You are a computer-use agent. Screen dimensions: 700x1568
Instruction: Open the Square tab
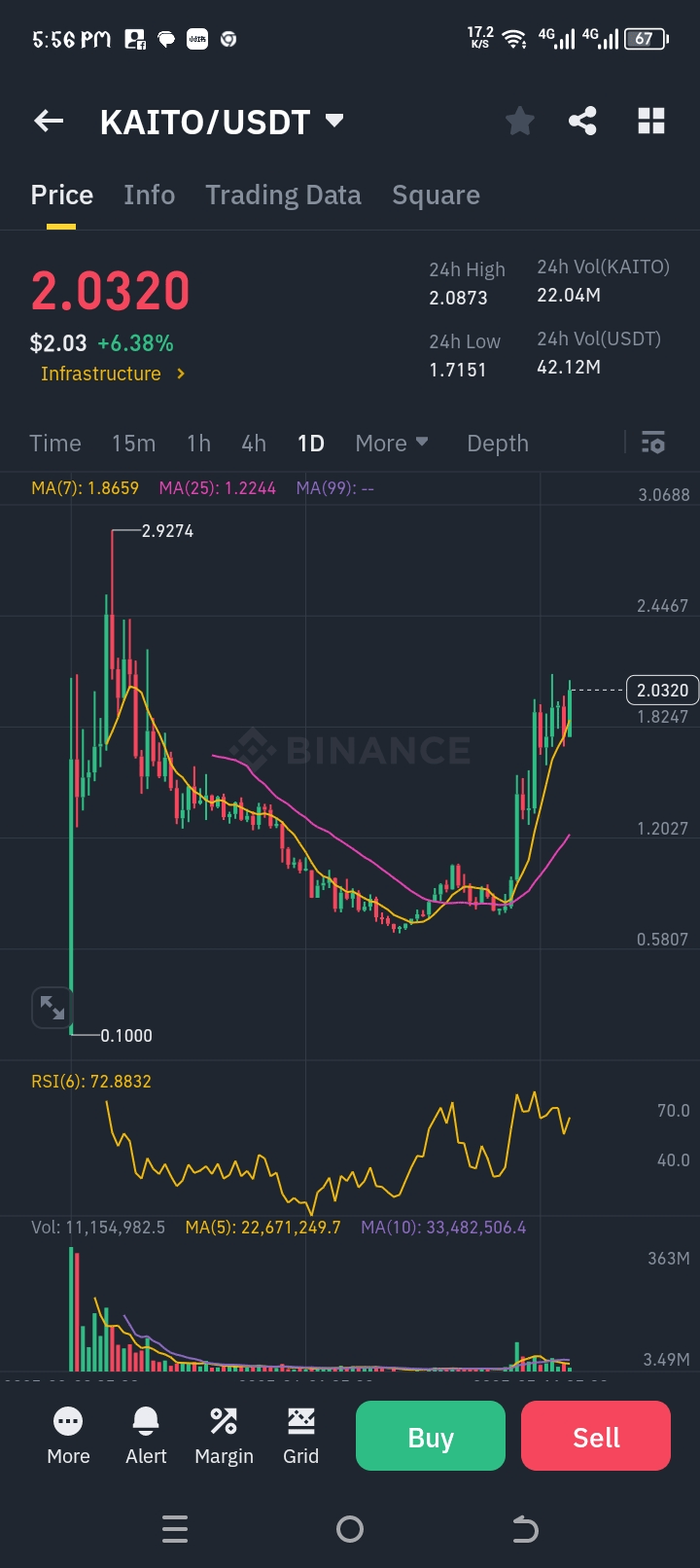pyautogui.click(x=436, y=196)
